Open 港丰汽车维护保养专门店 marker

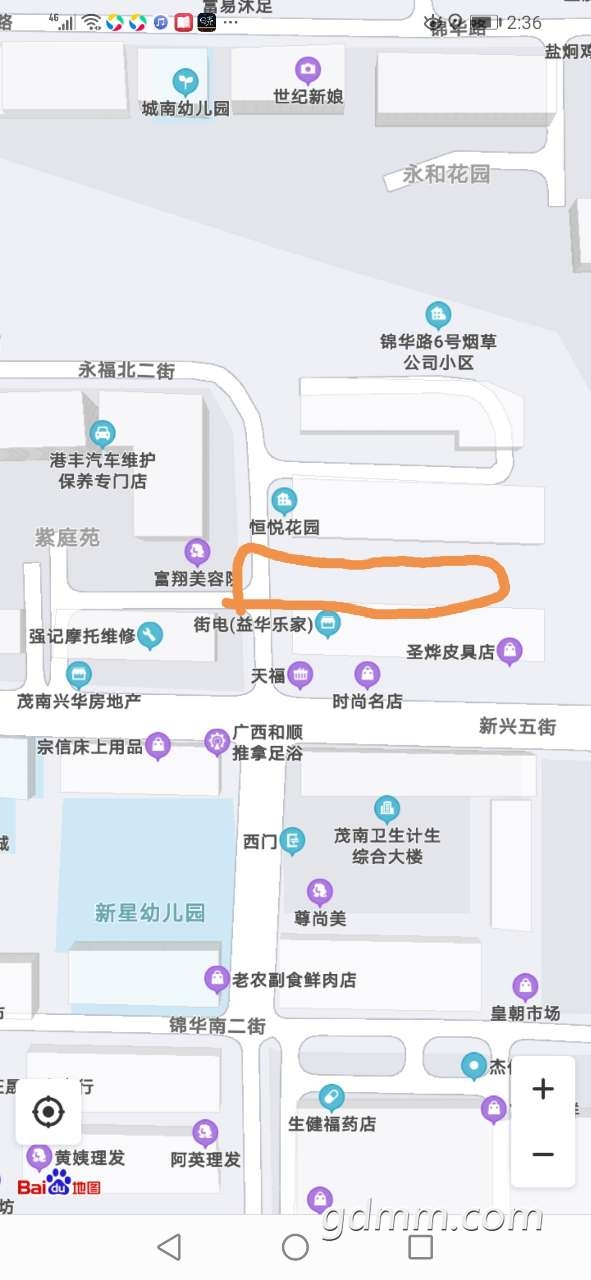[102, 434]
